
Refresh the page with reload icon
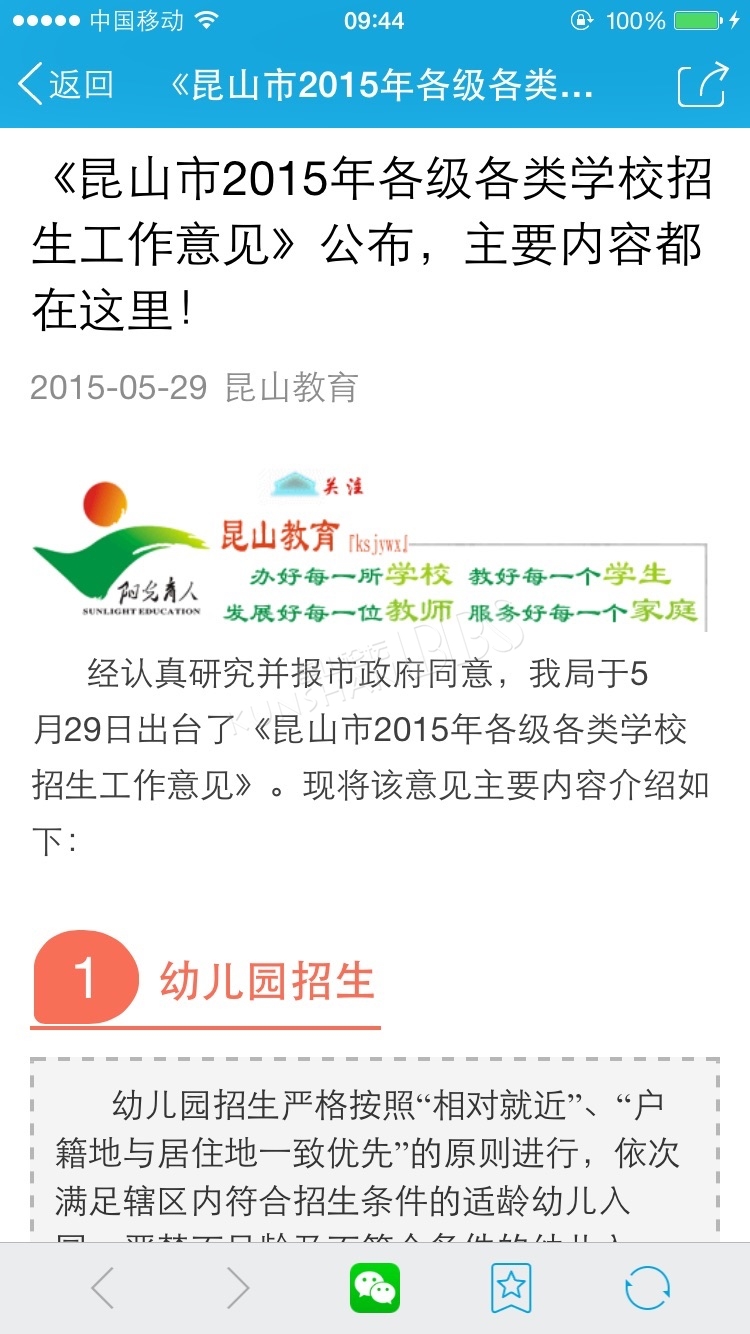click(647, 1288)
